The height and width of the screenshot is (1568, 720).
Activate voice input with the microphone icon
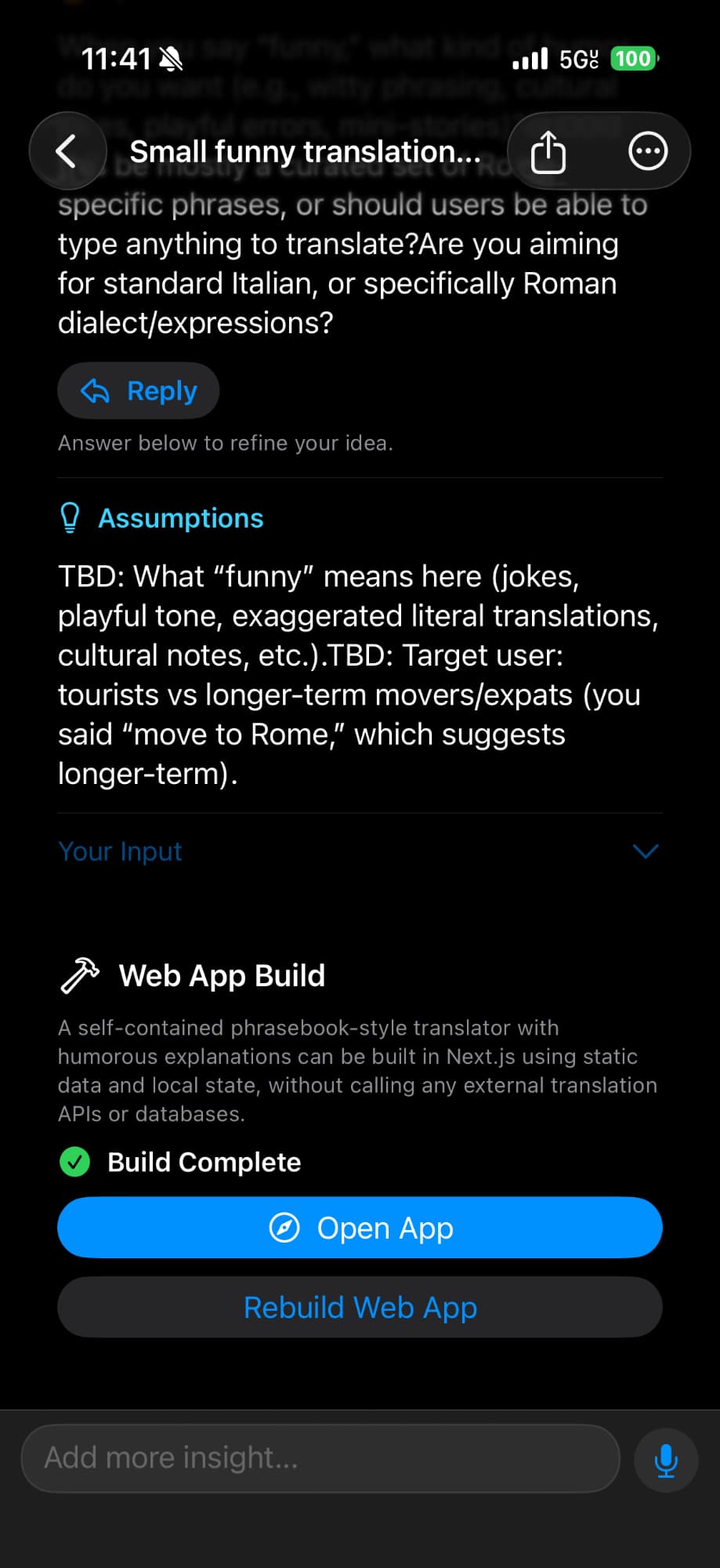(665, 1458)
